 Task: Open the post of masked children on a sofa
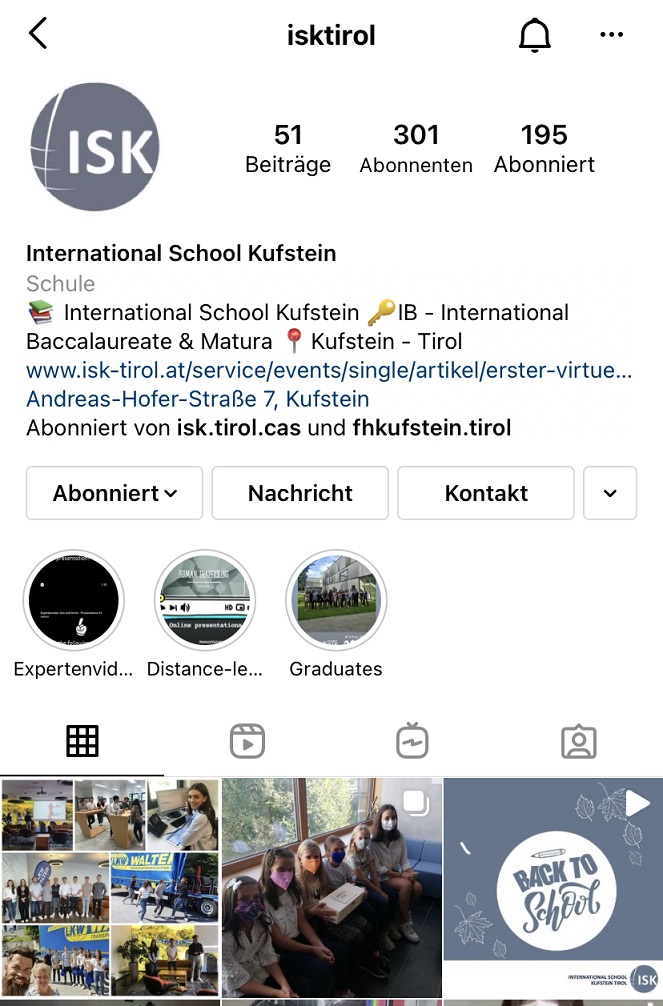click(331, 889)
